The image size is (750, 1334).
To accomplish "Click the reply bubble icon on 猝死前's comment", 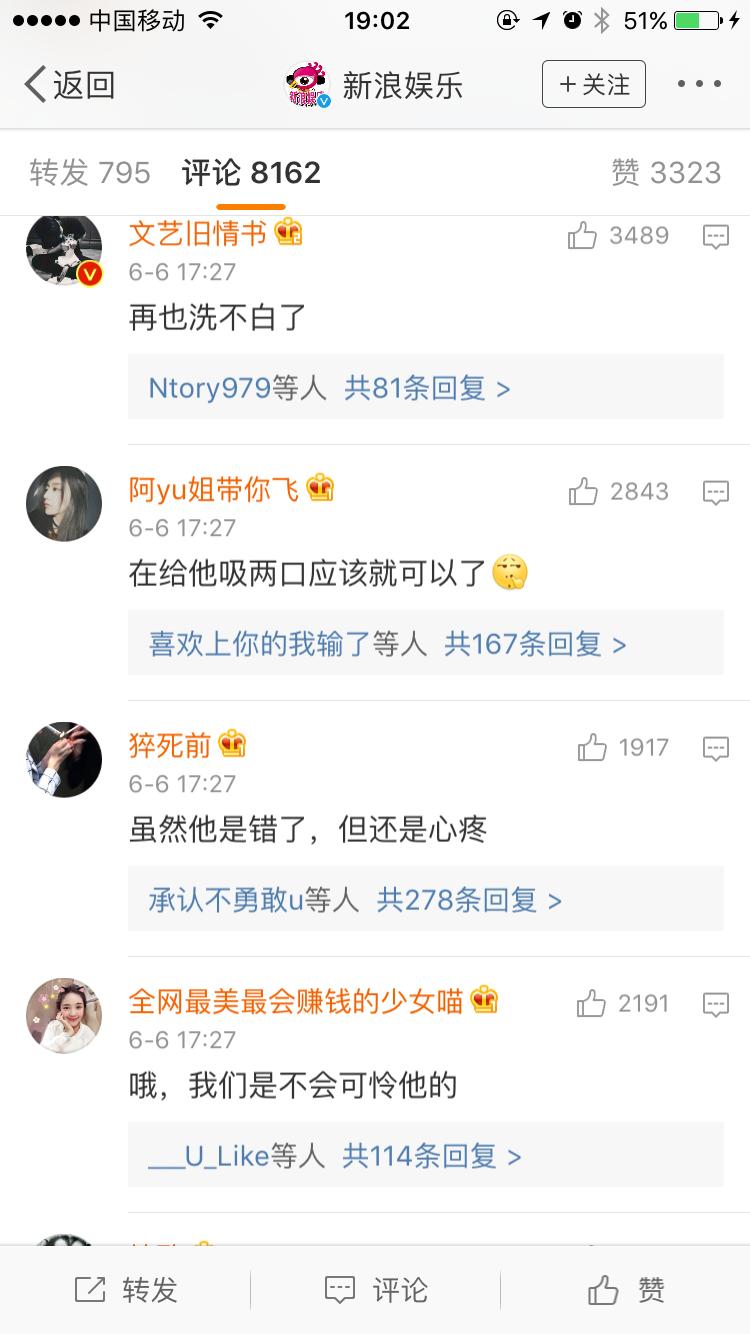I will click(x=716, y=747).
